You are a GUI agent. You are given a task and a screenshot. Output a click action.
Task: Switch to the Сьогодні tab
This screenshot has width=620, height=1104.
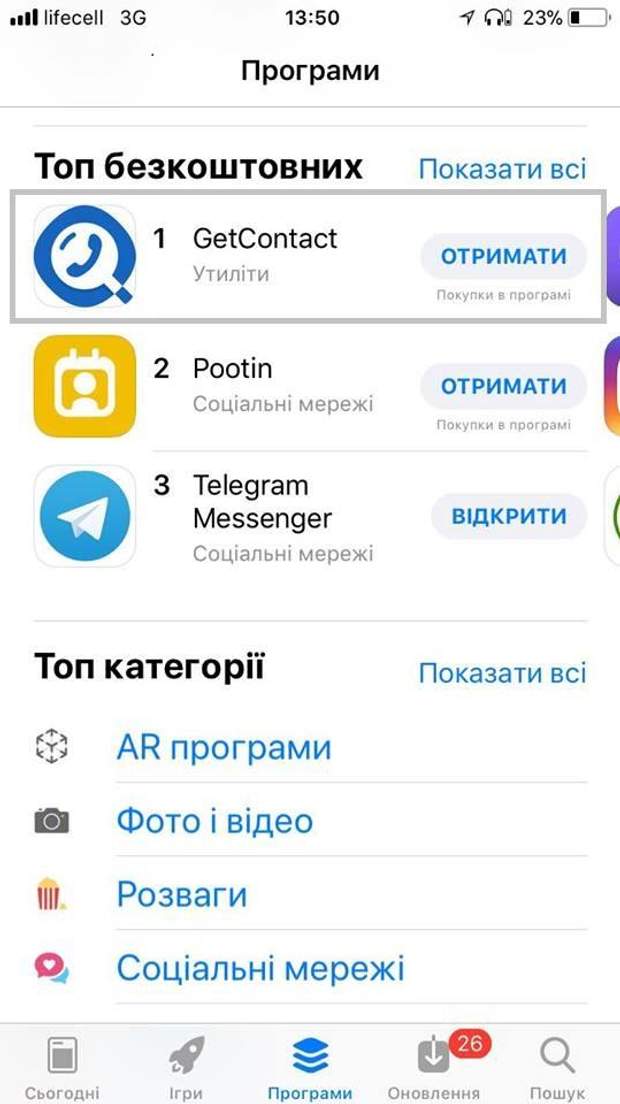click(x=62, y=1067)
